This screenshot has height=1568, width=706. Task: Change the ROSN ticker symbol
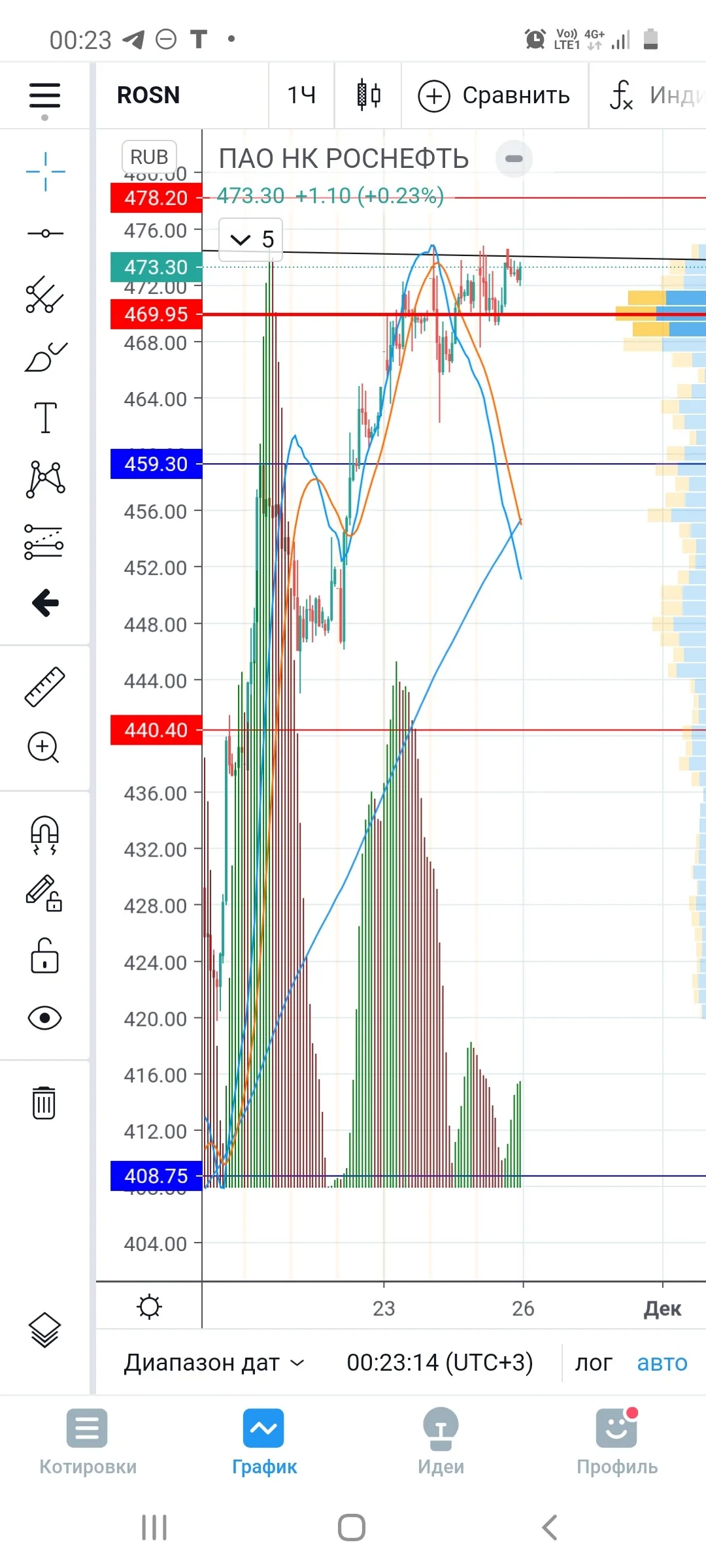pyautogui.click(x=148, y=95)
